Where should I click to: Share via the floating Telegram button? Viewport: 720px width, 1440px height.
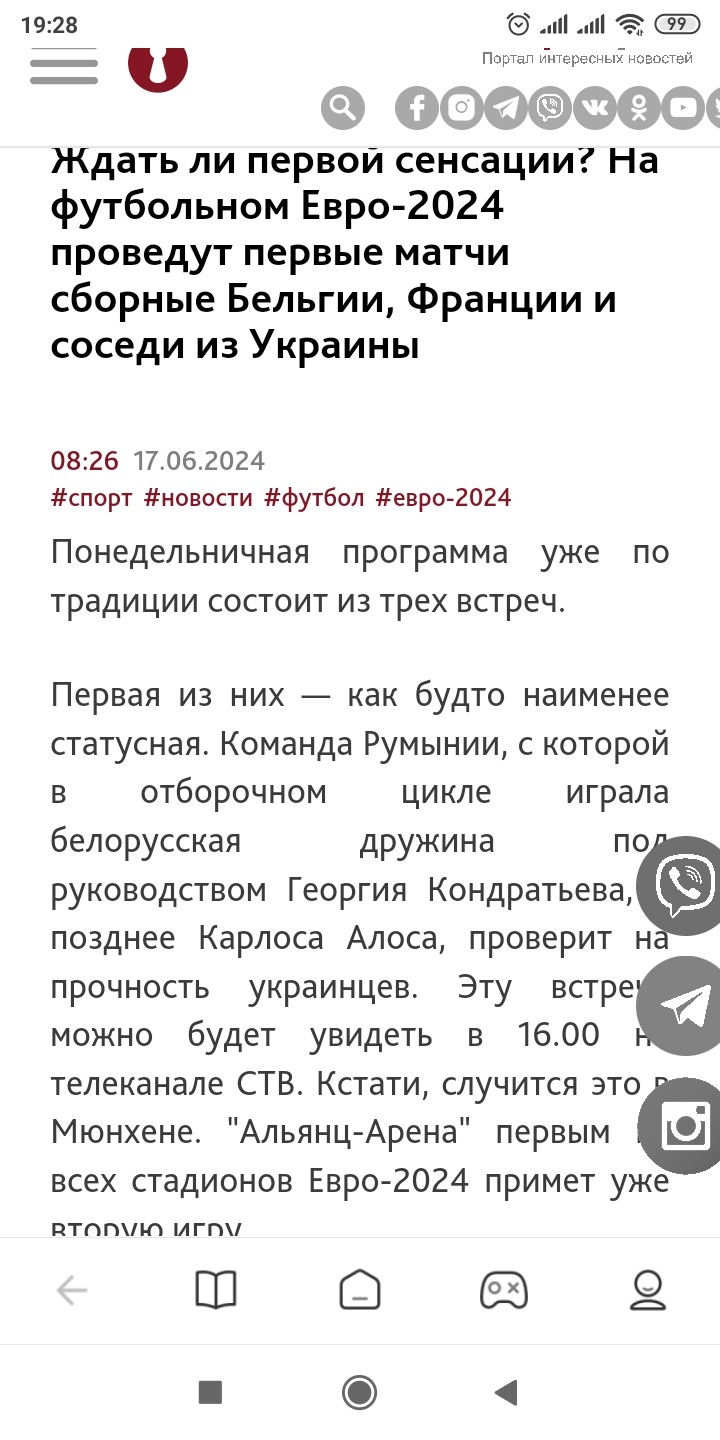684,1006
